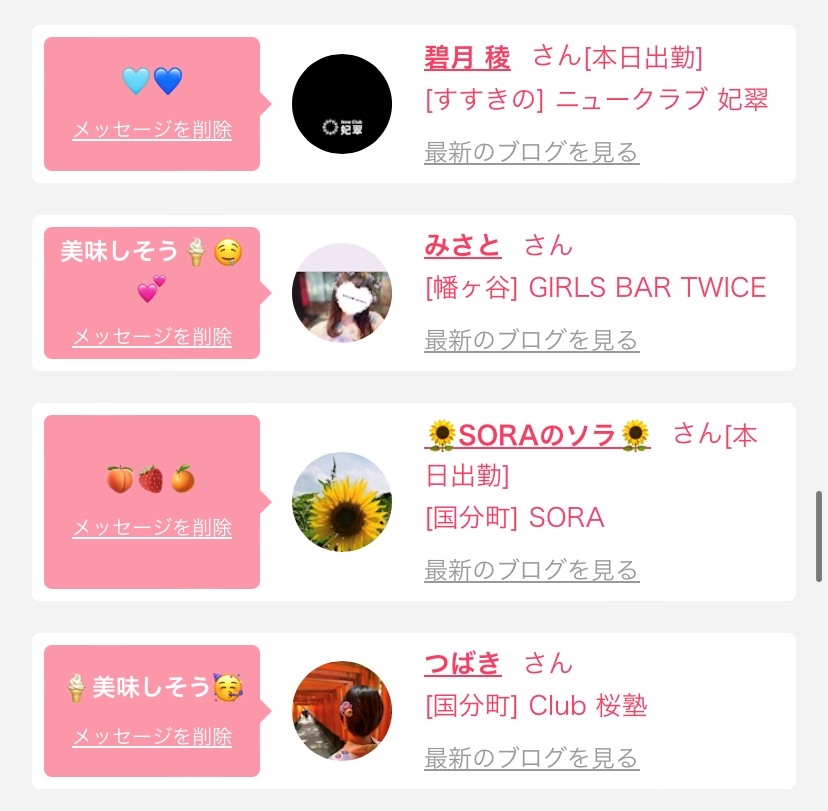The image size is (828, 811).
Task: Delete message sent to つばき
Action: point(152,736)
